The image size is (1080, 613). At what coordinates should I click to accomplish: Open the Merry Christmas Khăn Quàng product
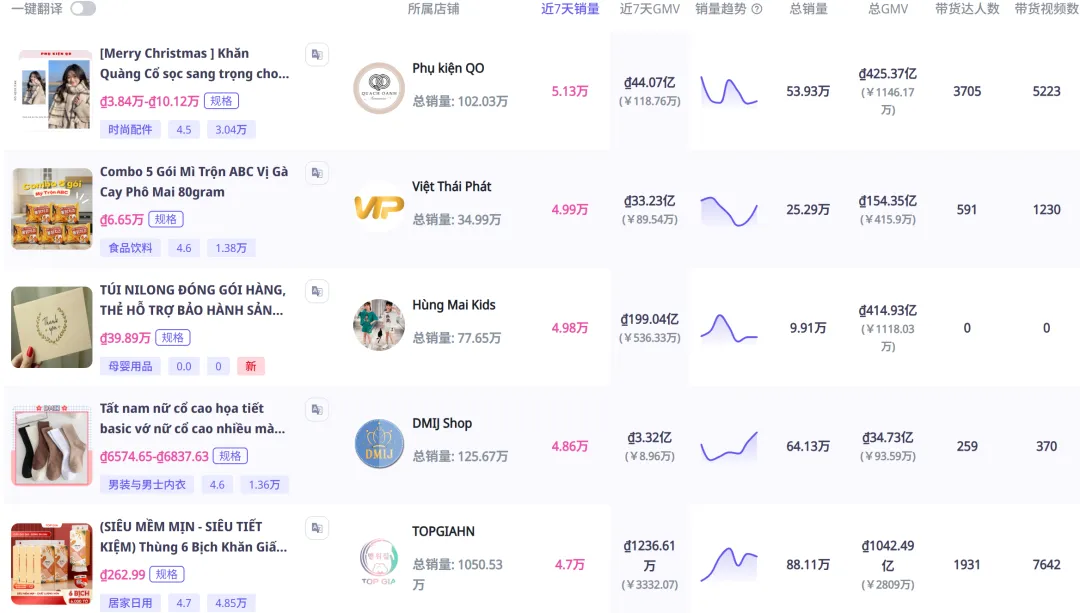click(195, 63)
